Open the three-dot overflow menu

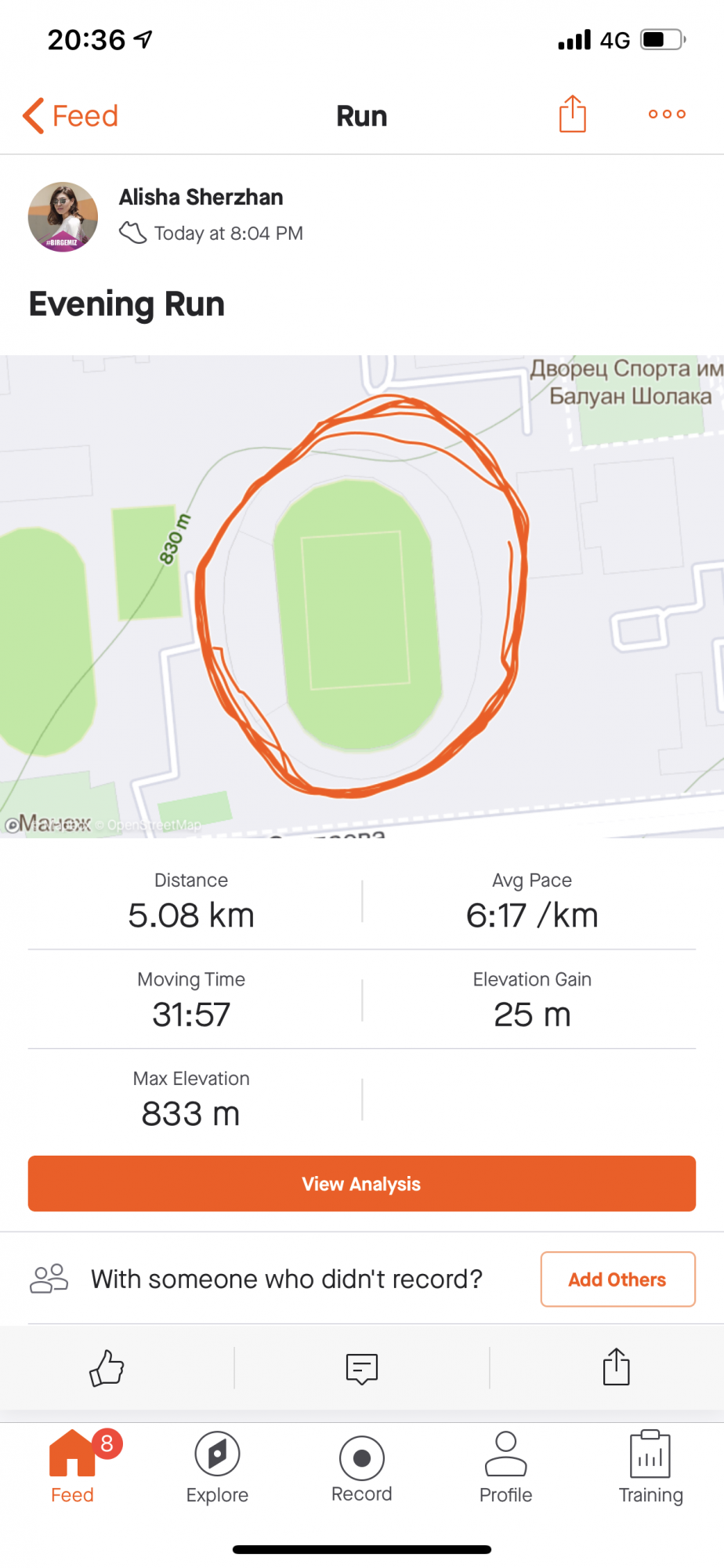667,114
